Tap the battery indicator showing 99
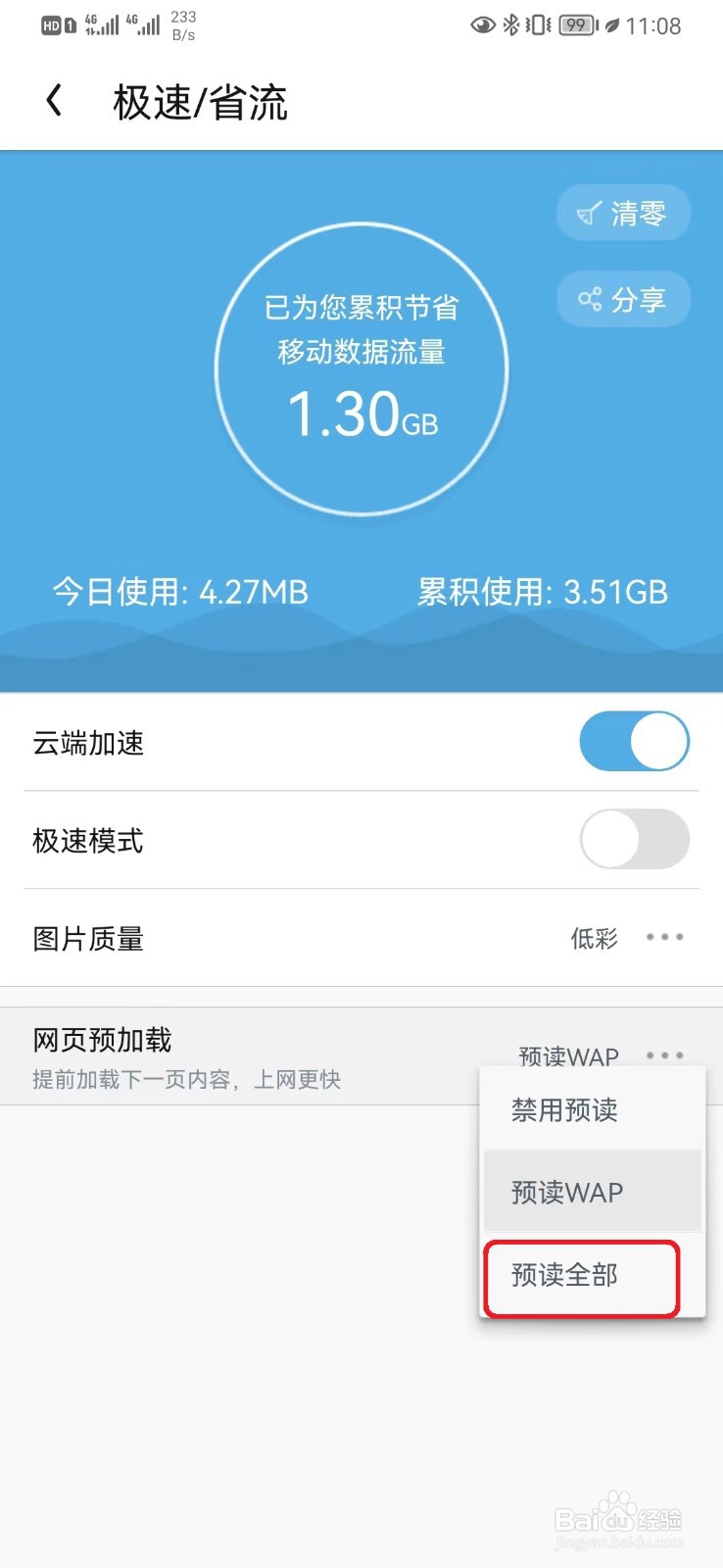 [578, 25]
